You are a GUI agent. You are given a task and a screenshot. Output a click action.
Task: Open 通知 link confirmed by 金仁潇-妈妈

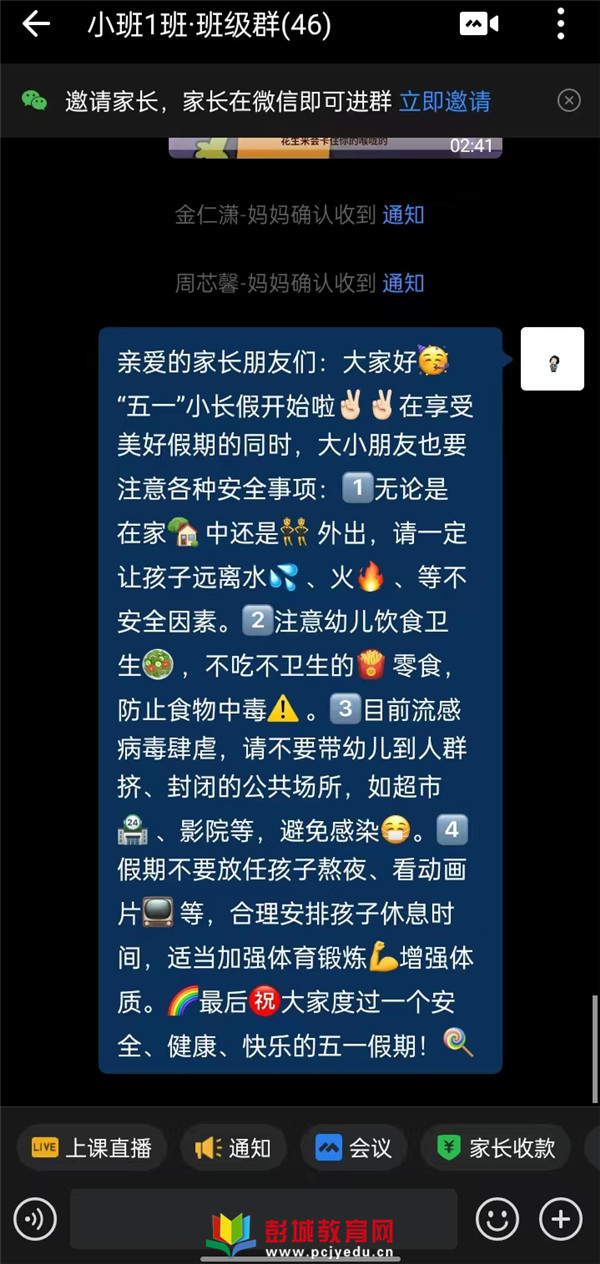(403, 215)
